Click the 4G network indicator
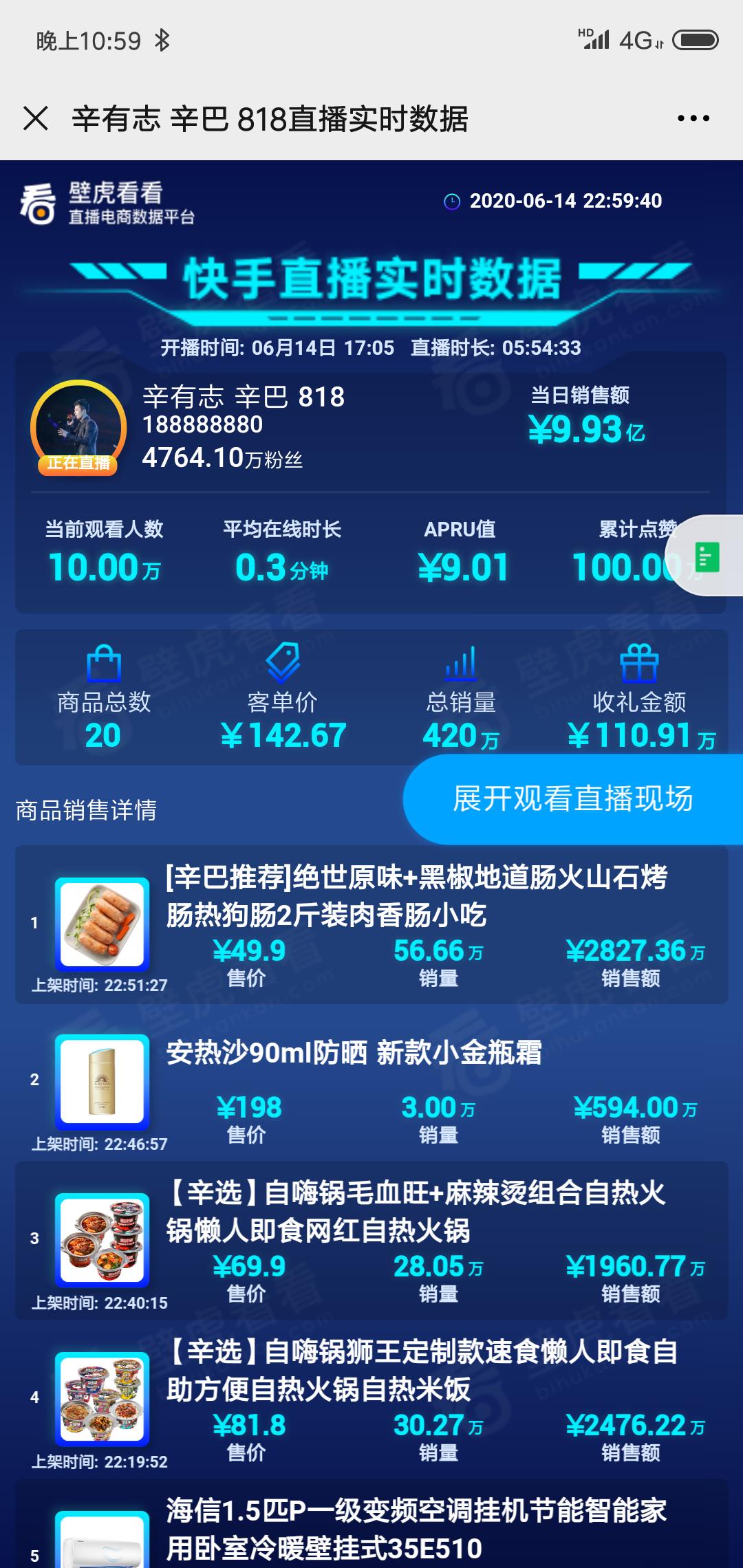The height and width of the screenshot is (1568, 743). [640, 41]
